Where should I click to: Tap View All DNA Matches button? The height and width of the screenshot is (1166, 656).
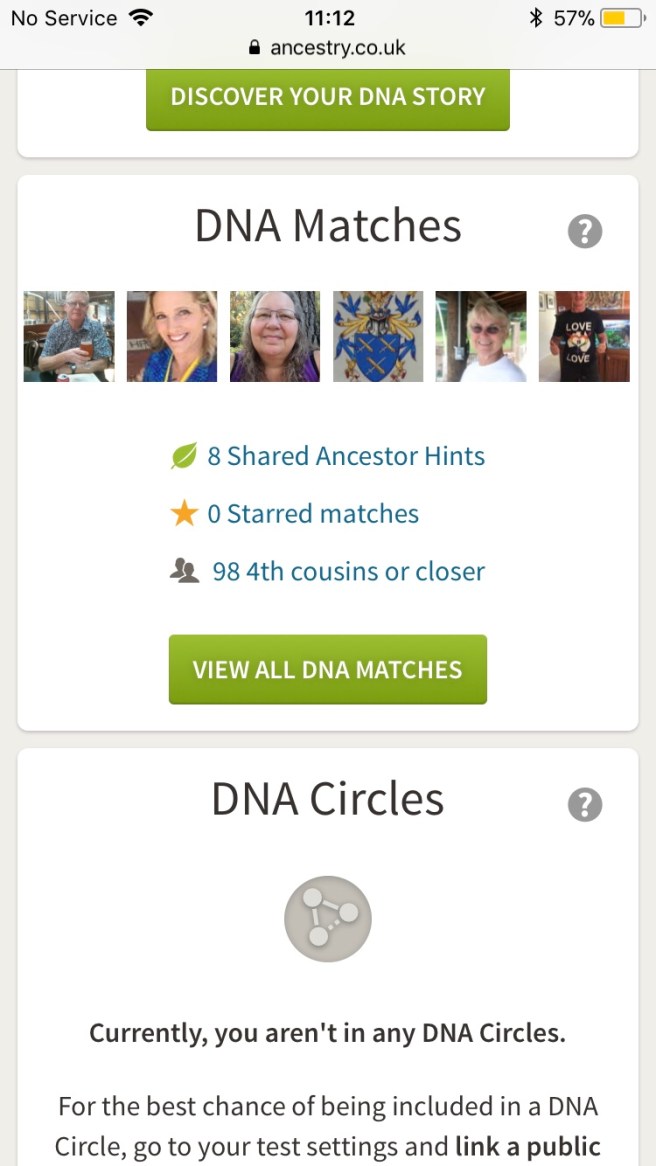327,669
